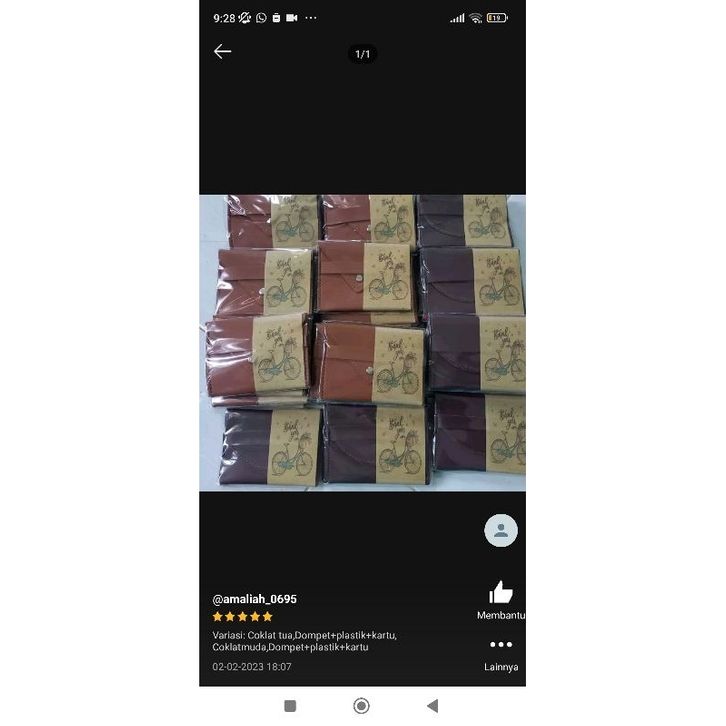Image resolution: width=726 pixels, height=726 pixels.
Task: Tap the system home button
Action: (361, 706)
